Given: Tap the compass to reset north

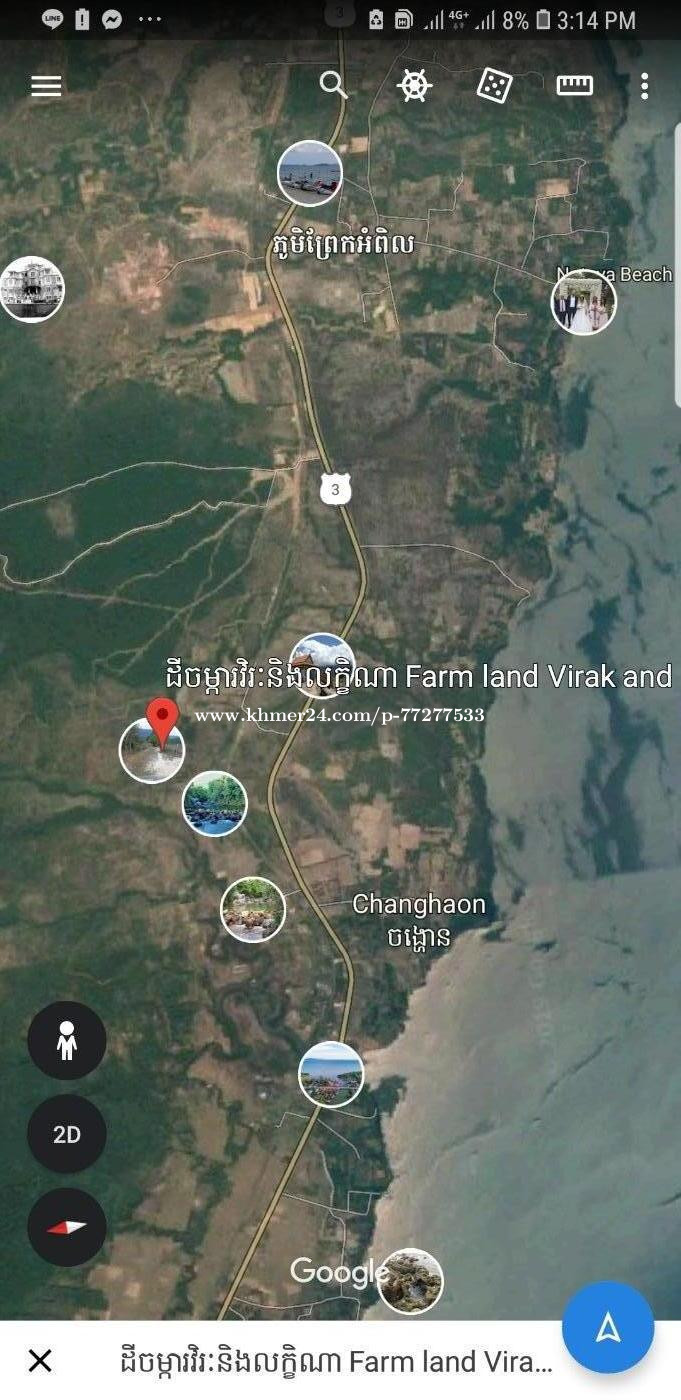Looking at the screenshot, I should tap(67, 1227).
